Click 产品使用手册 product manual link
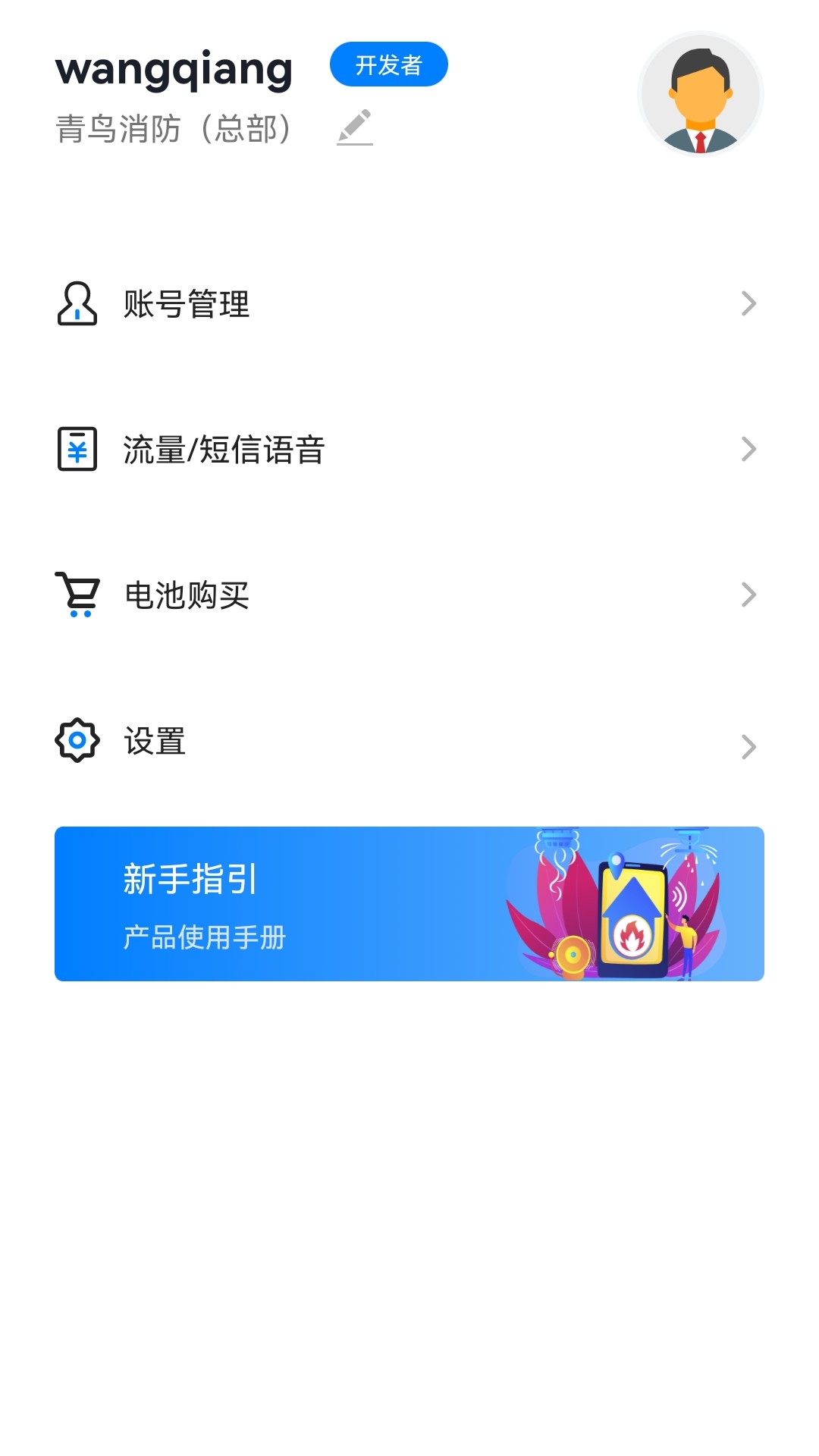This screenshot has height=1456, width=819. point(205,937)
